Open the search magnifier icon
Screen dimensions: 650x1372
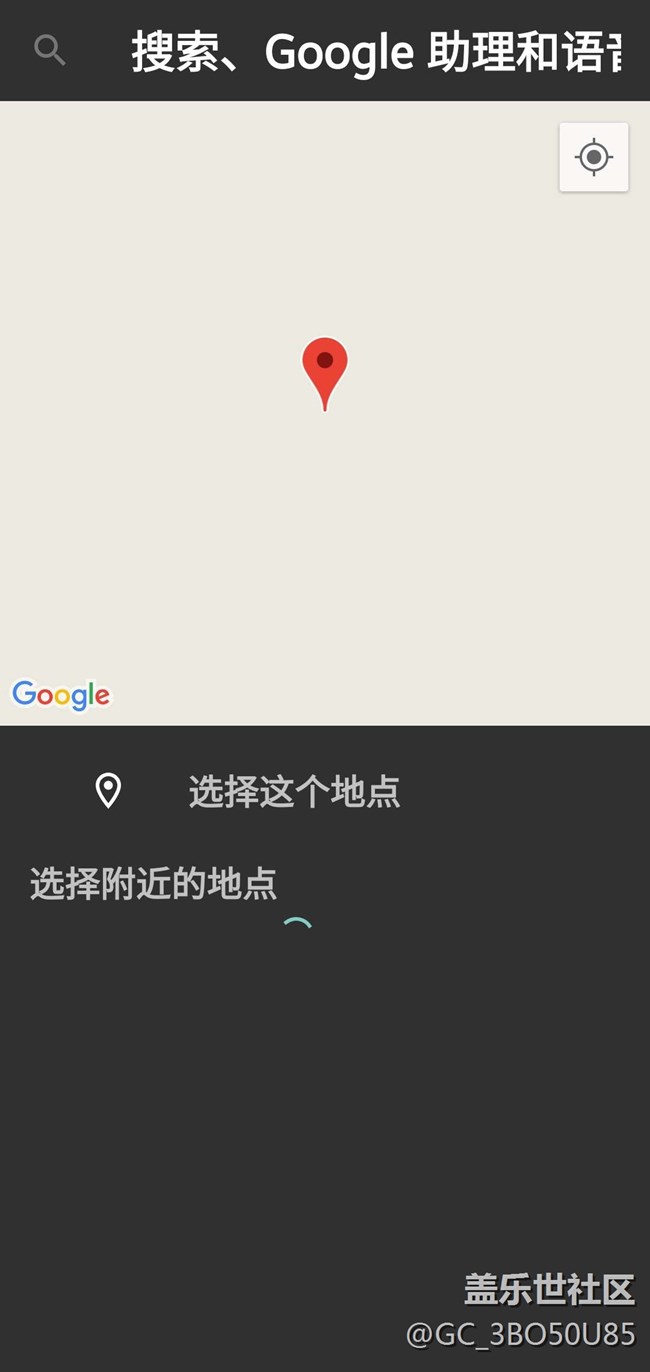(50, 50)
